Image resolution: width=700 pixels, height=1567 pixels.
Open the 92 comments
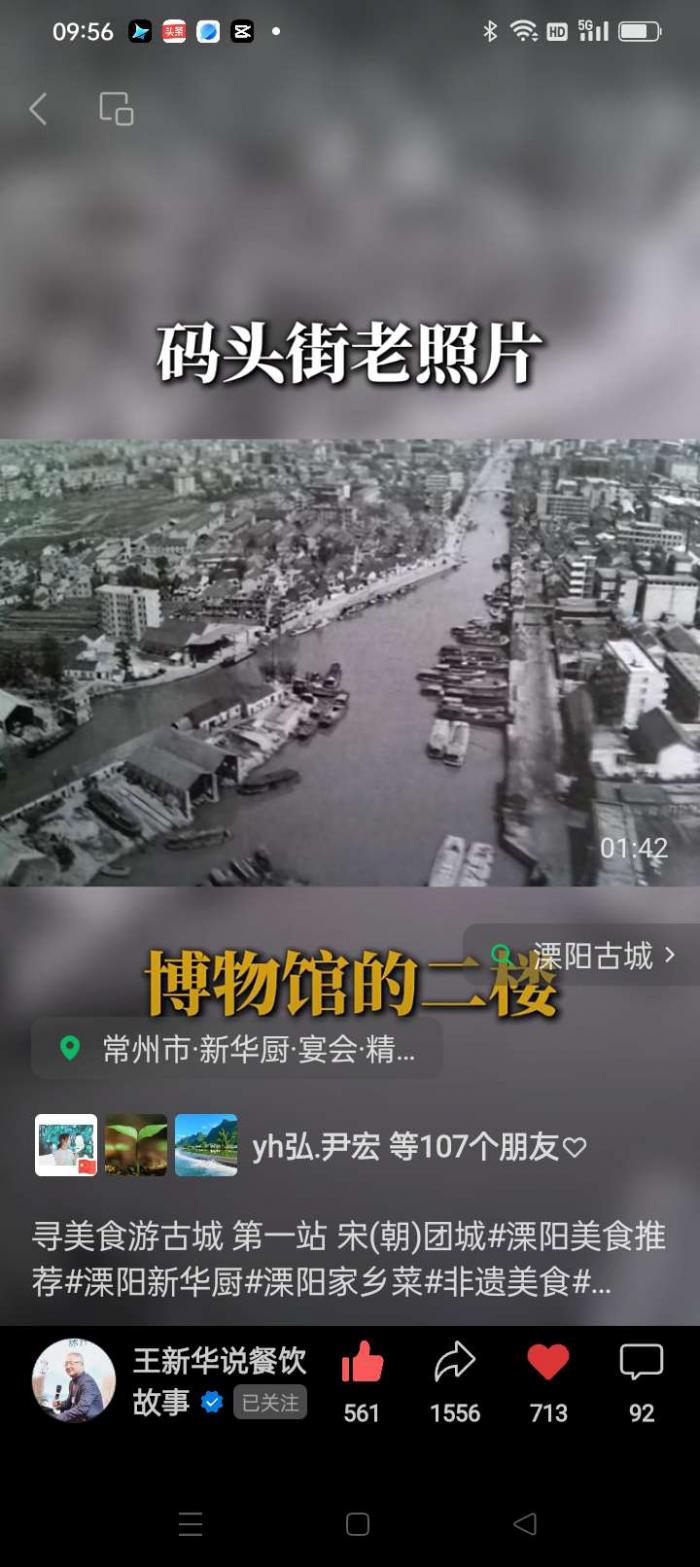(641, 1364)
